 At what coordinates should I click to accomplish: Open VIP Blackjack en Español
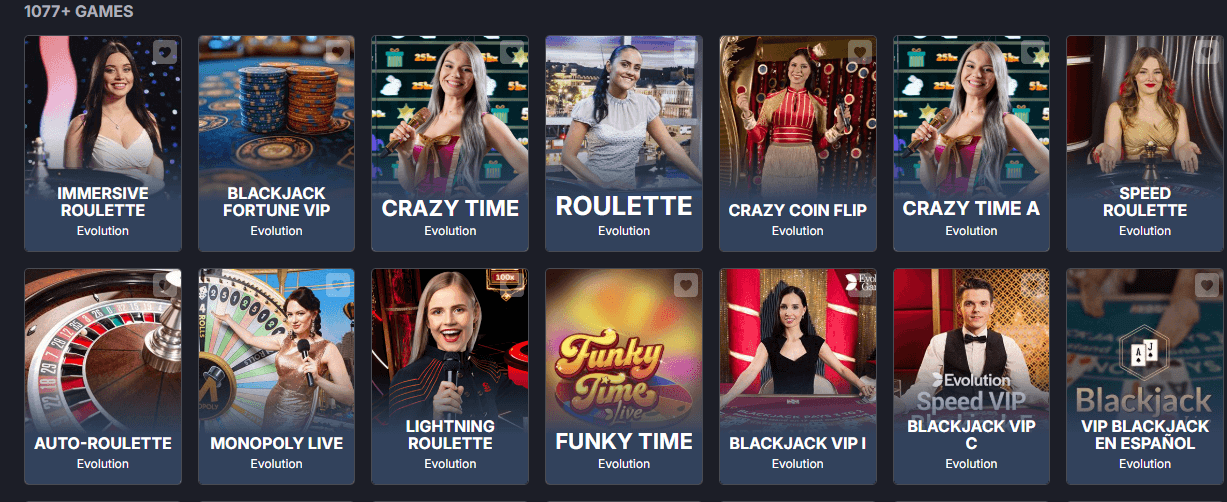tap(1145, 375)
